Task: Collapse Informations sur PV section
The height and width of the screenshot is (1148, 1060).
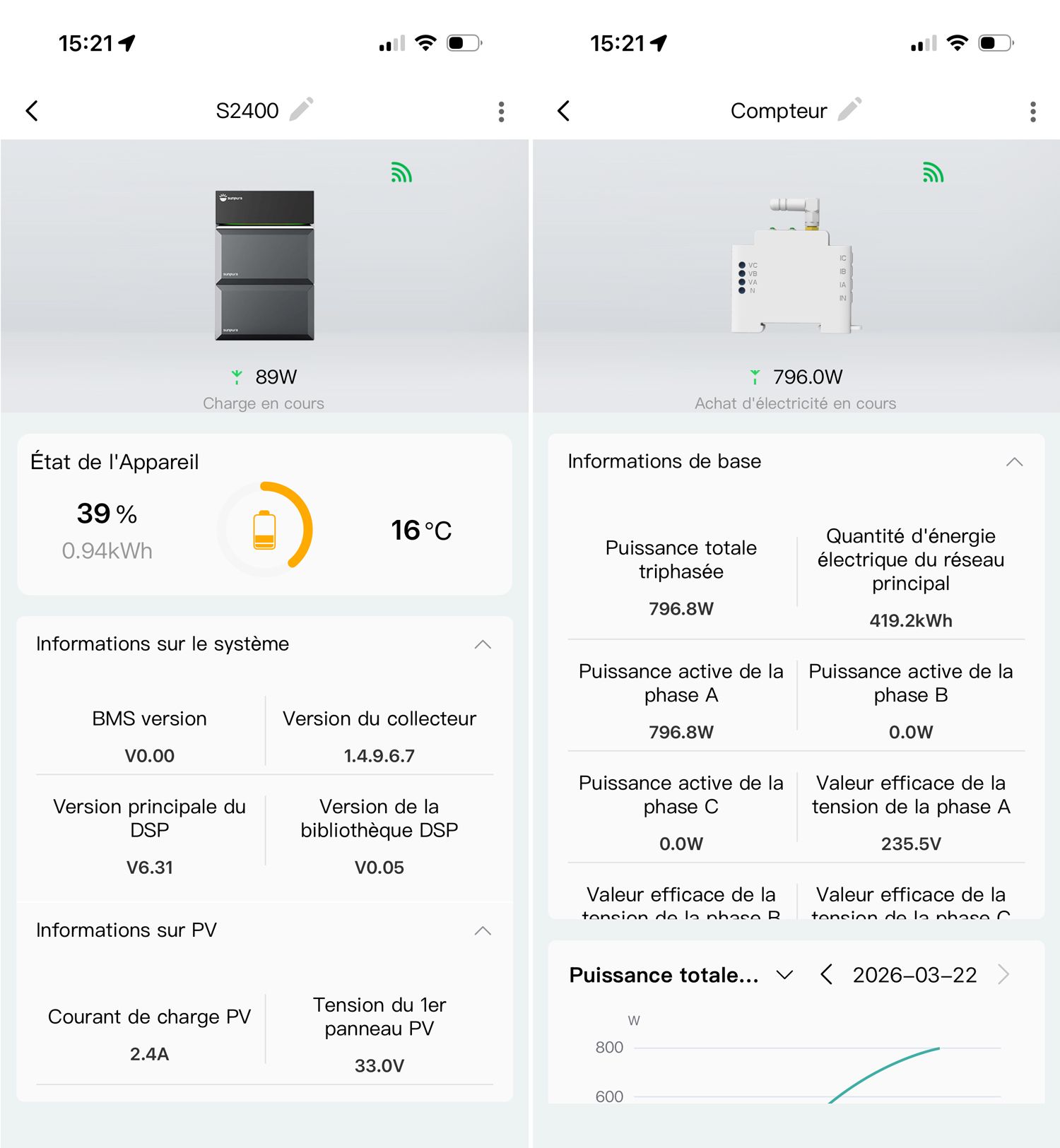Action: [x=483, y=930]
